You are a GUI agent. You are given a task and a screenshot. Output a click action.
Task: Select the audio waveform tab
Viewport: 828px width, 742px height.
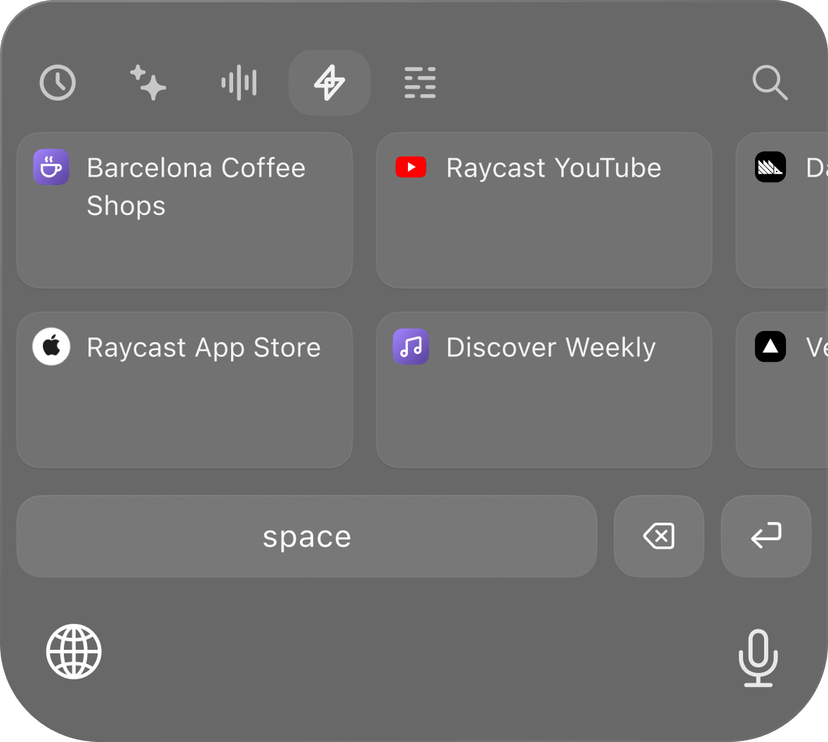[239, 83]
